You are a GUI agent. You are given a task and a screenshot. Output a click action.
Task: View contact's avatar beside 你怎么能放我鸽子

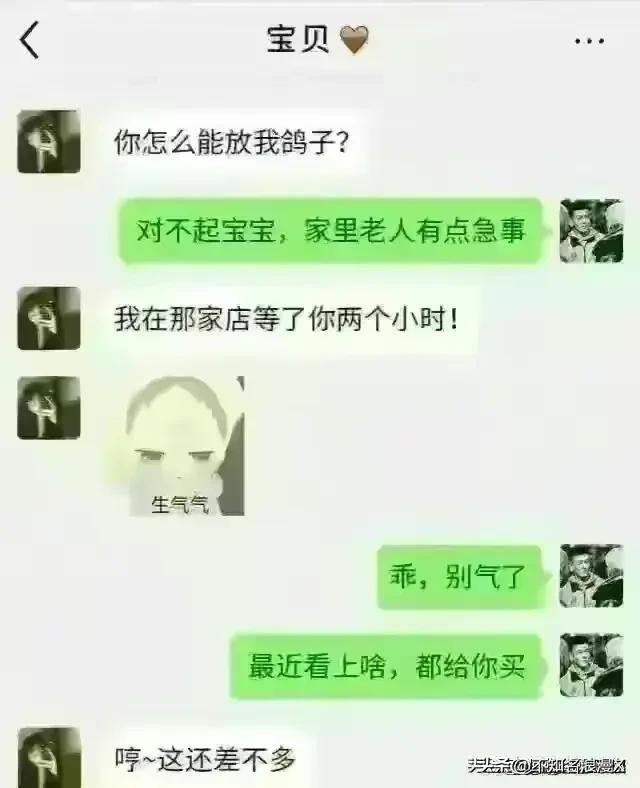(x=49, y=141)
